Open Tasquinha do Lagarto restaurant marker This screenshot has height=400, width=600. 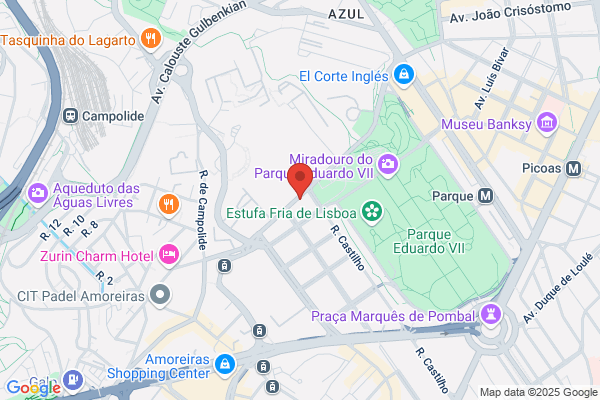tap(151, 39)
